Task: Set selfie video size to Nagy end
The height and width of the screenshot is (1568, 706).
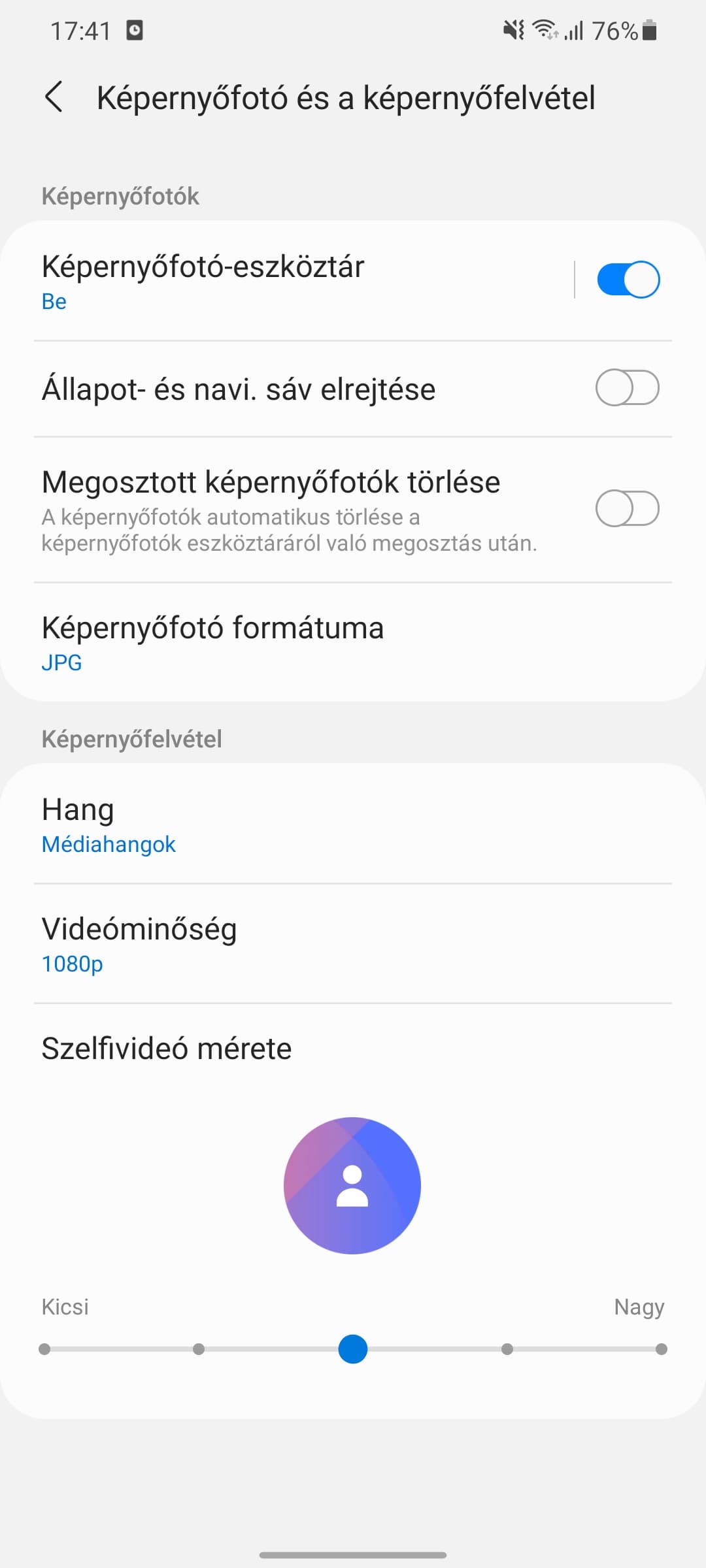Action: pos(661,1349)
